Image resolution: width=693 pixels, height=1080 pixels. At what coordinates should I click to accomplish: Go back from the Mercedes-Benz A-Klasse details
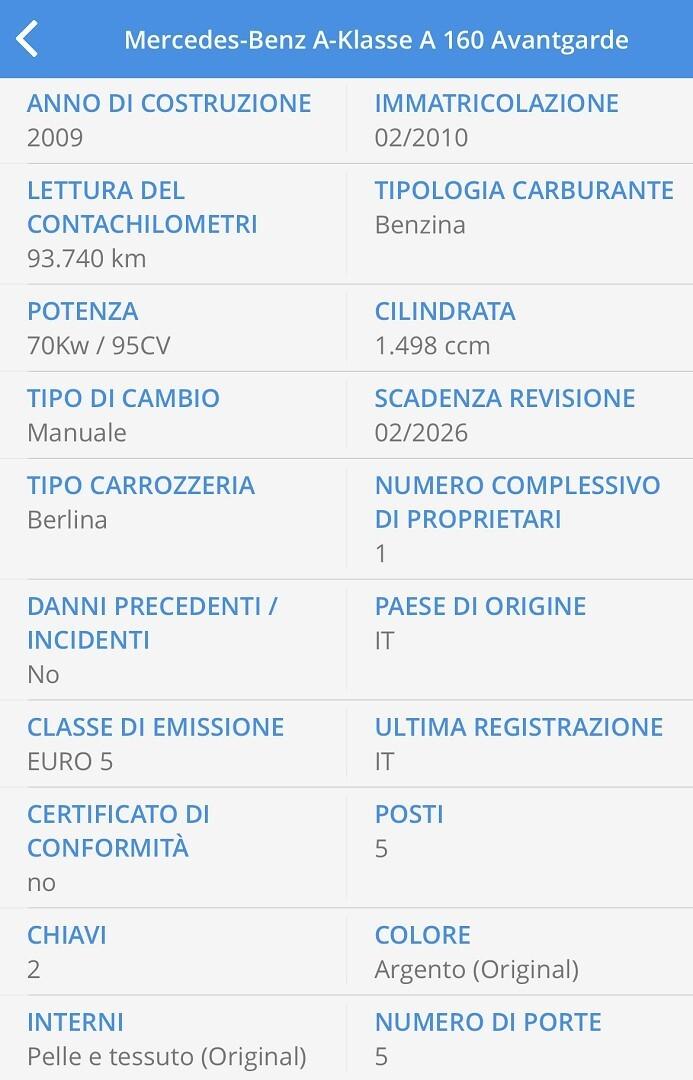click(28, 40)
